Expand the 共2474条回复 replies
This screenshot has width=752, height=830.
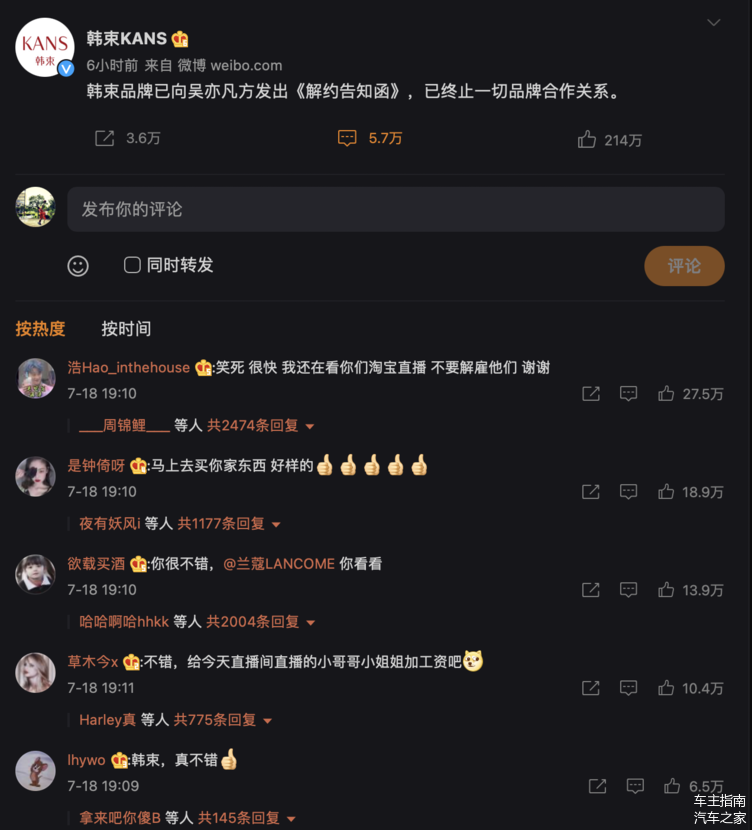pos(260,425)
